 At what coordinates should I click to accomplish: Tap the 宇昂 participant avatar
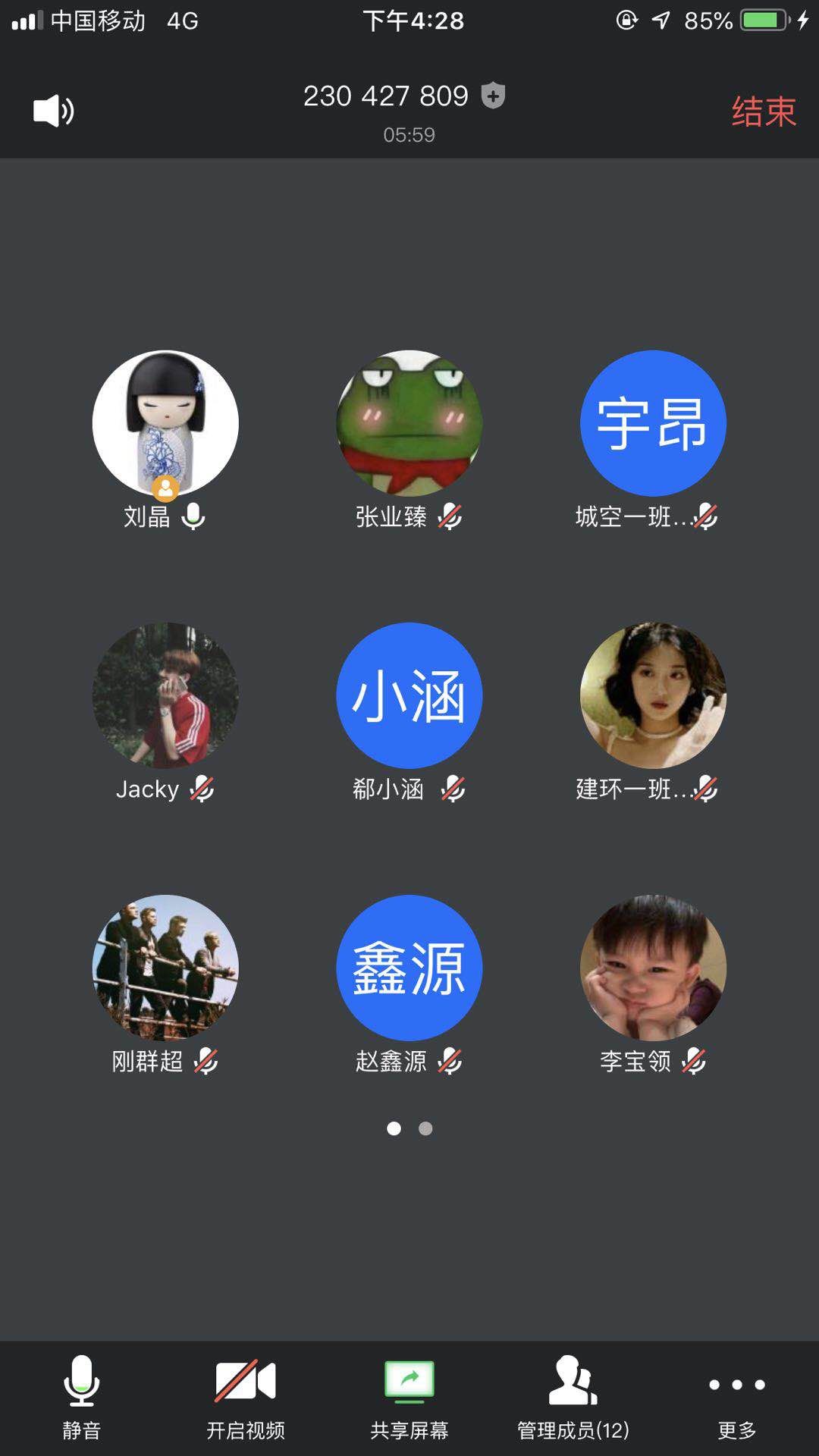click(x=653, y=422)
